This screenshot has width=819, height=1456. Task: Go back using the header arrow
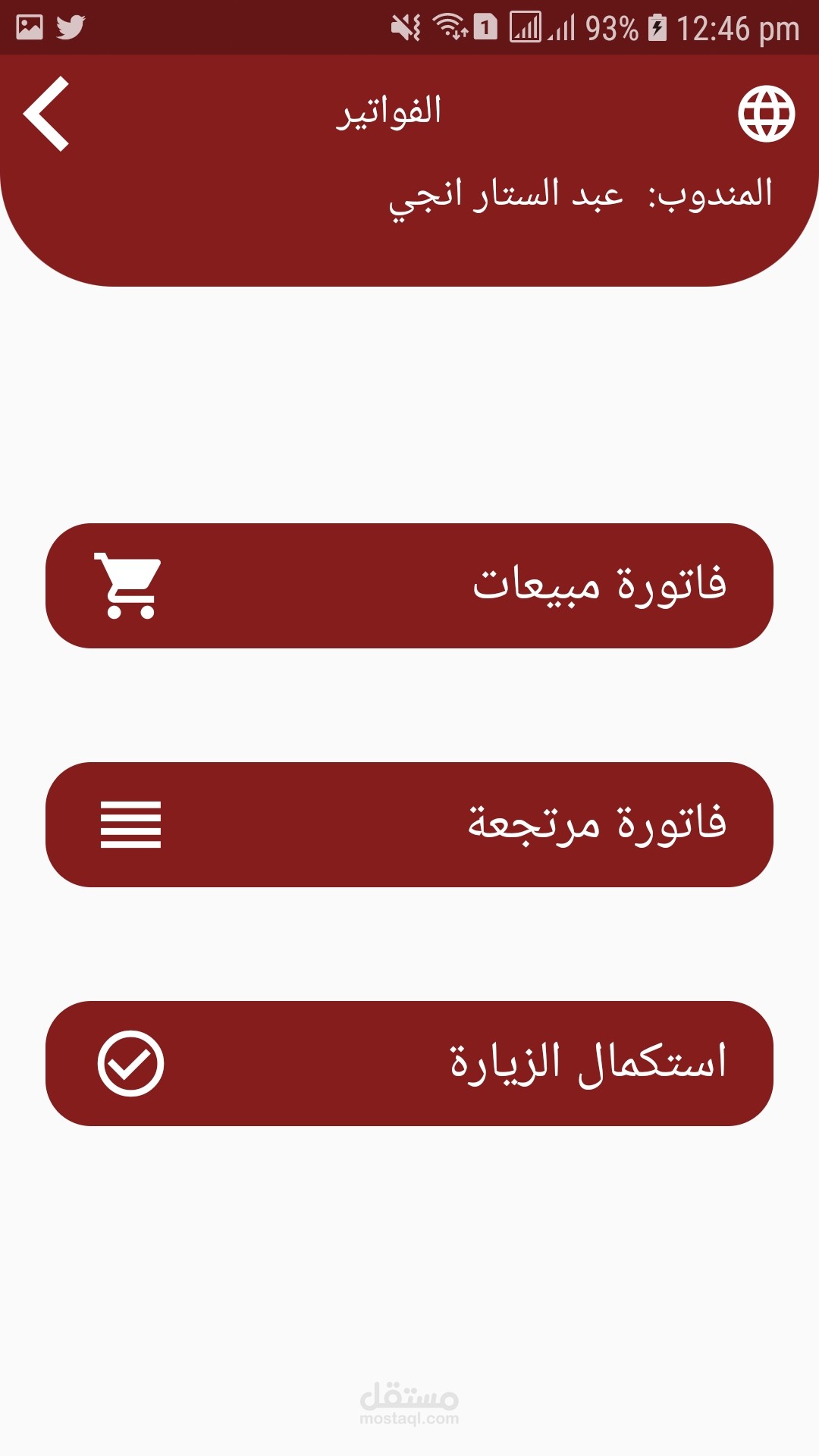coord(47,114)
